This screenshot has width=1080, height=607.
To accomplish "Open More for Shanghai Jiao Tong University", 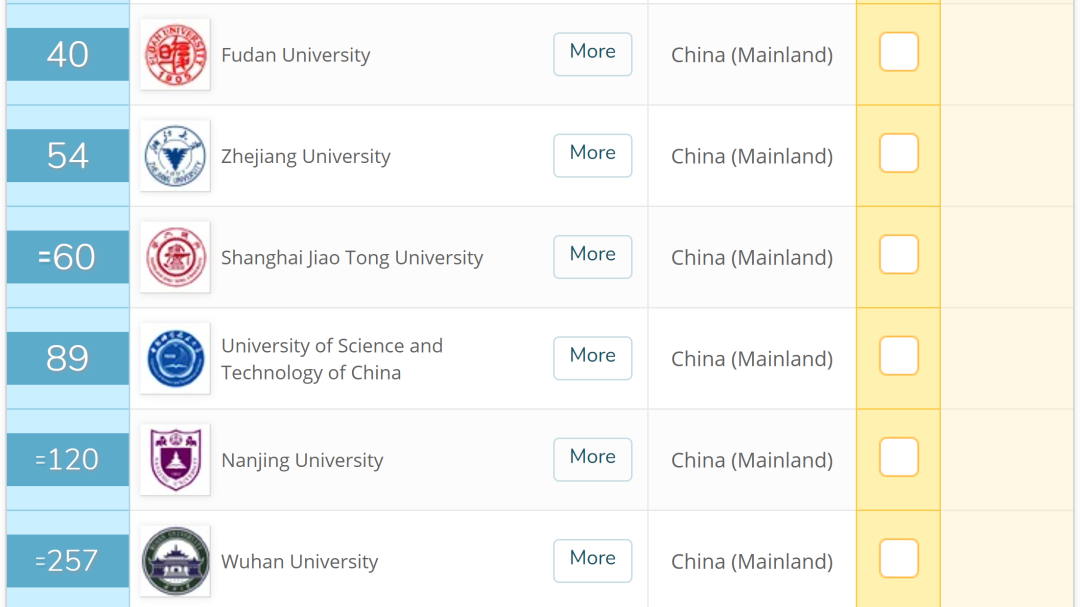I will [x=592, y=256].
